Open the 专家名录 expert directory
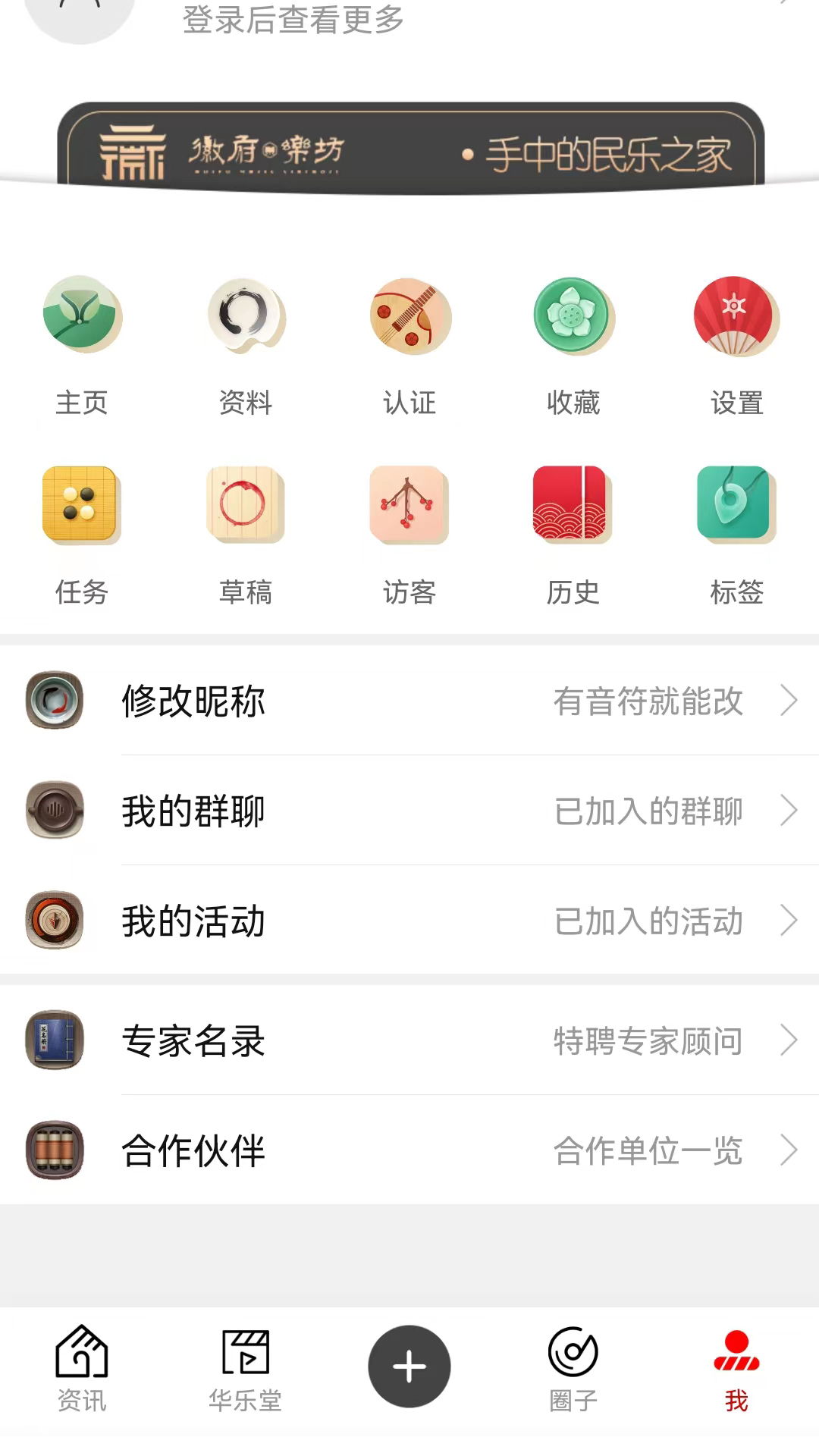 point(409,1040)
